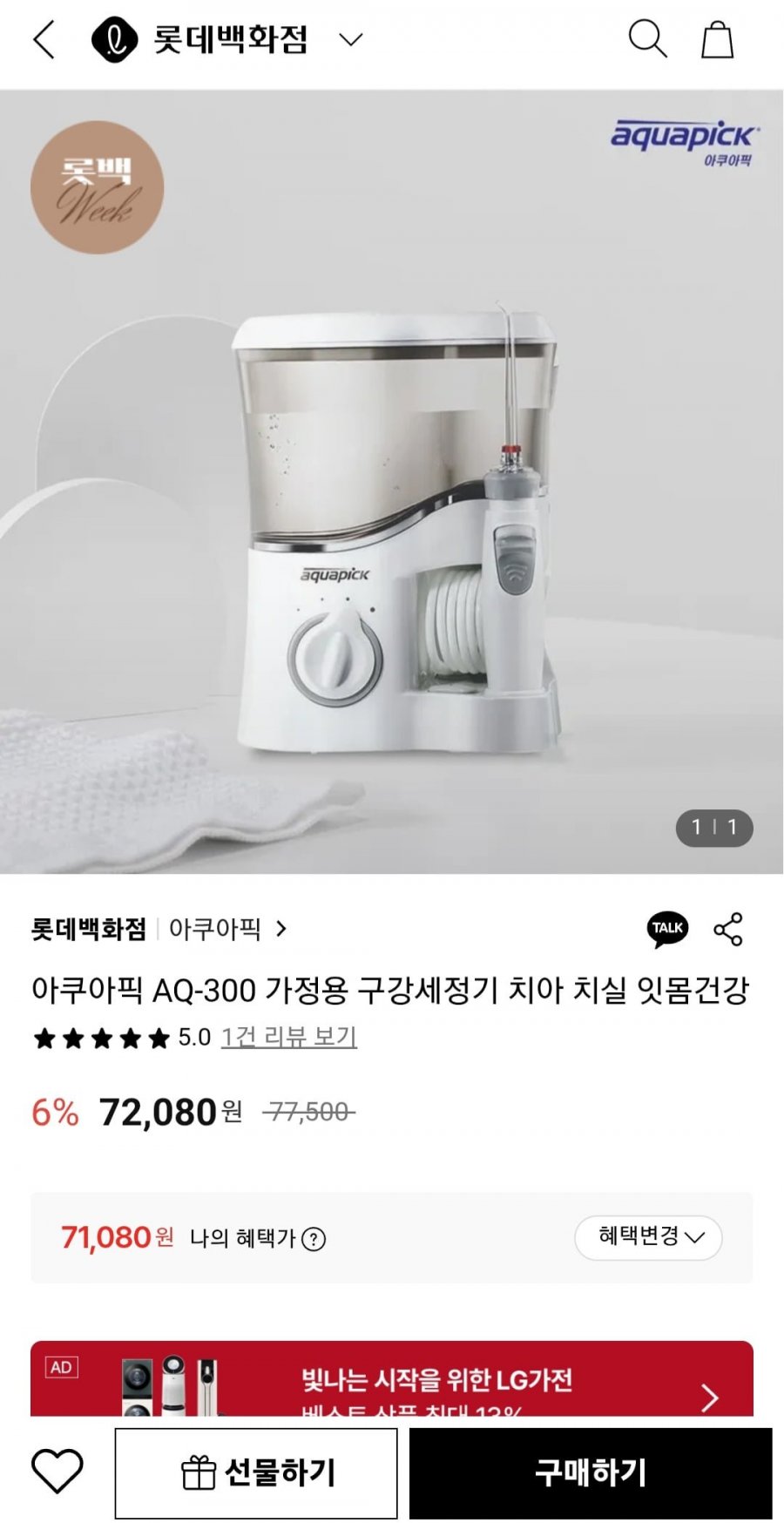Share this product
784x1523 pixels.
click(728, 929)
